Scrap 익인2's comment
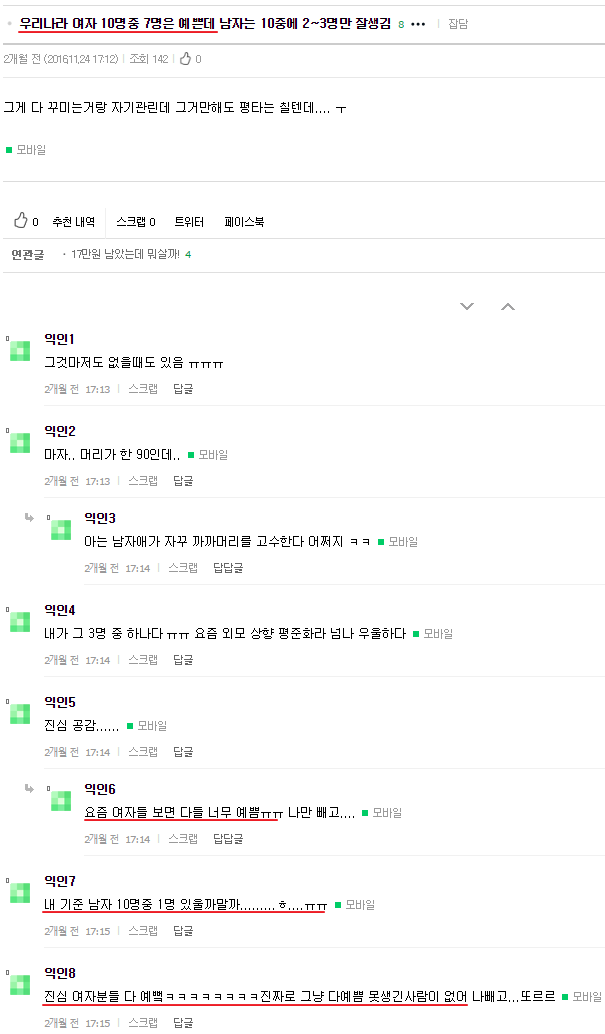The image size is (605, 1034). point(143,481)
